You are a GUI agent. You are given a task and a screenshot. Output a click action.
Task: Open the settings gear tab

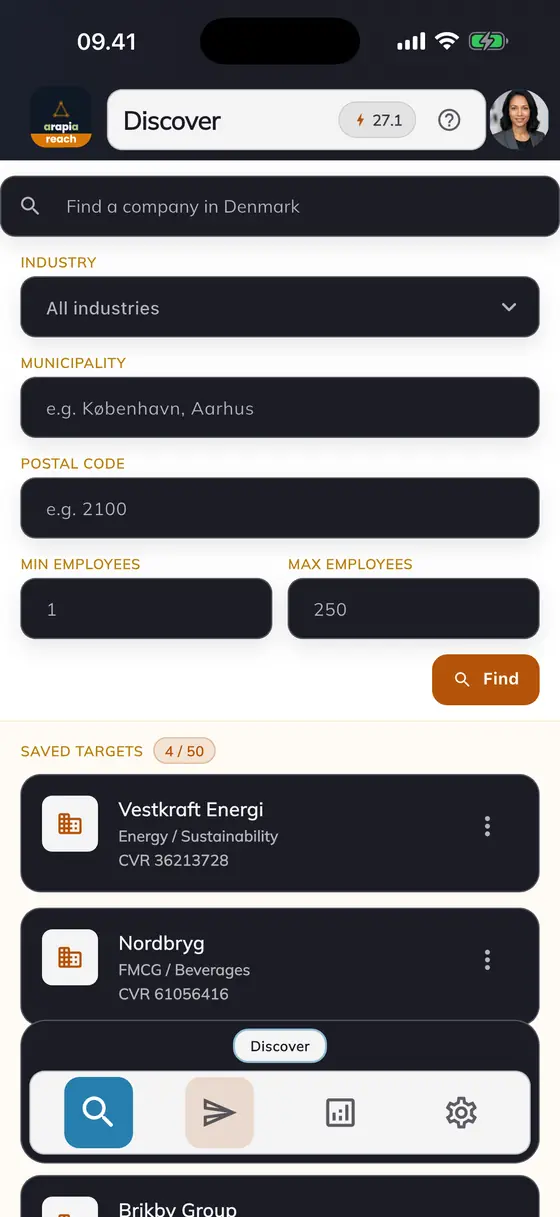click(461, 1112)
